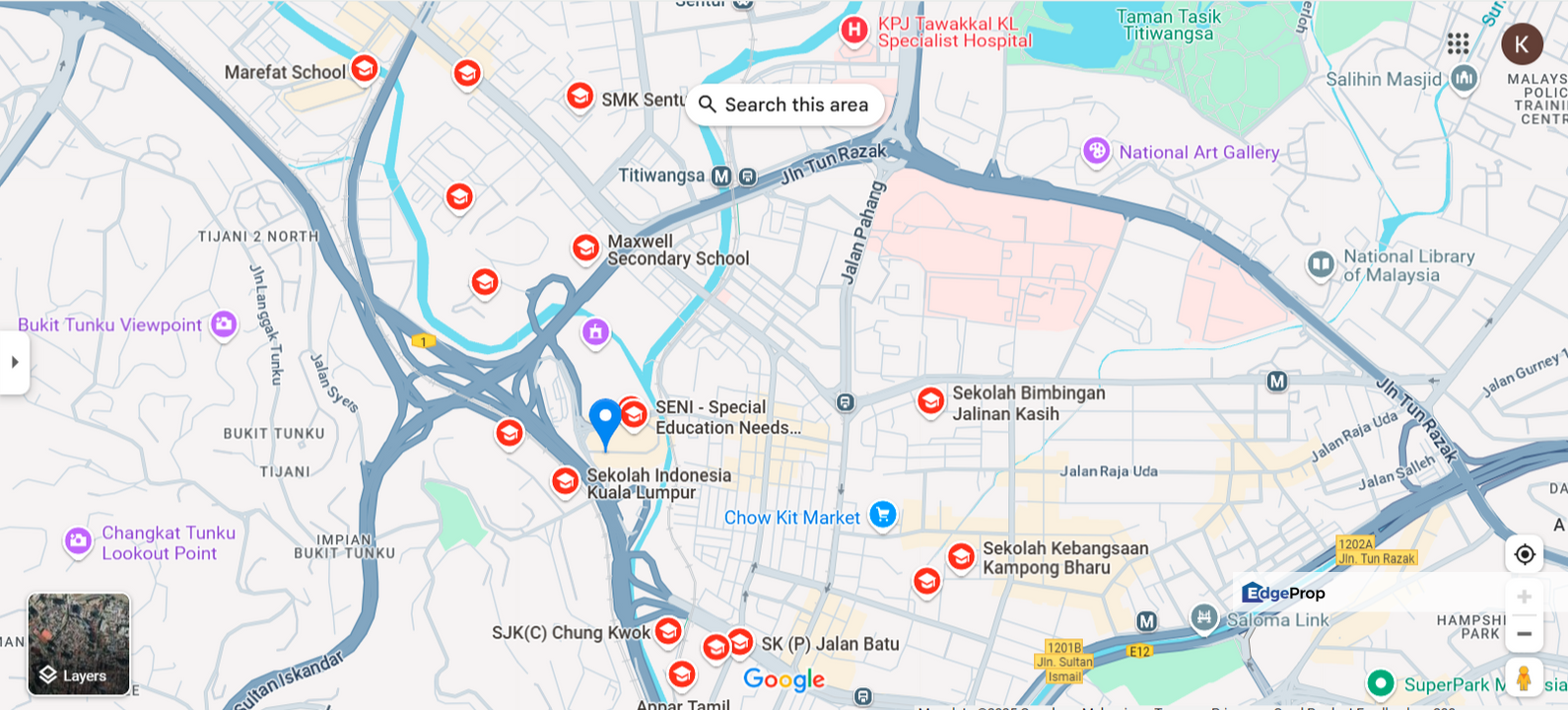The height and width of the screenshot is (710, 1568).
Task: Tap the Search this area button
Action: (784, 105)
